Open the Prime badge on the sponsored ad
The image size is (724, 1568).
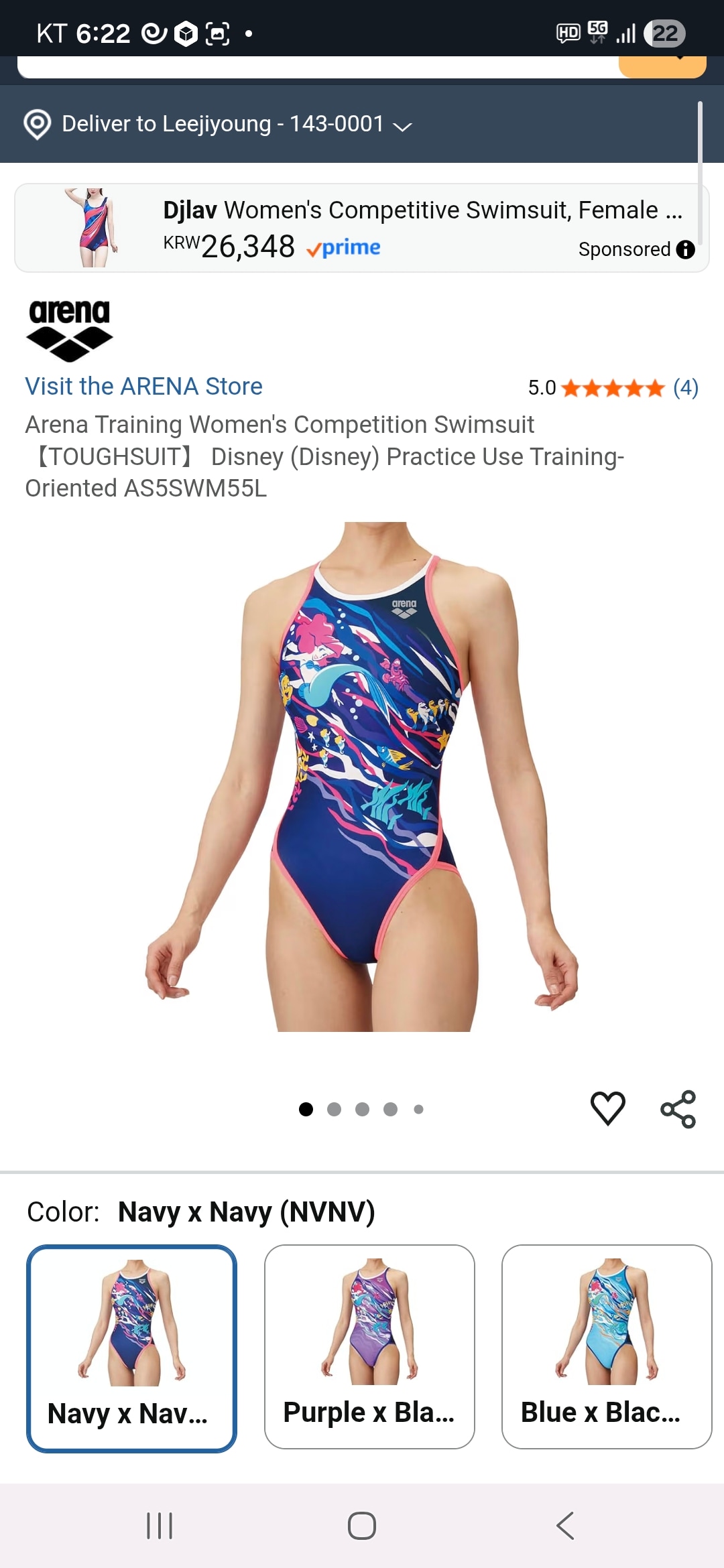pos(344,247)
